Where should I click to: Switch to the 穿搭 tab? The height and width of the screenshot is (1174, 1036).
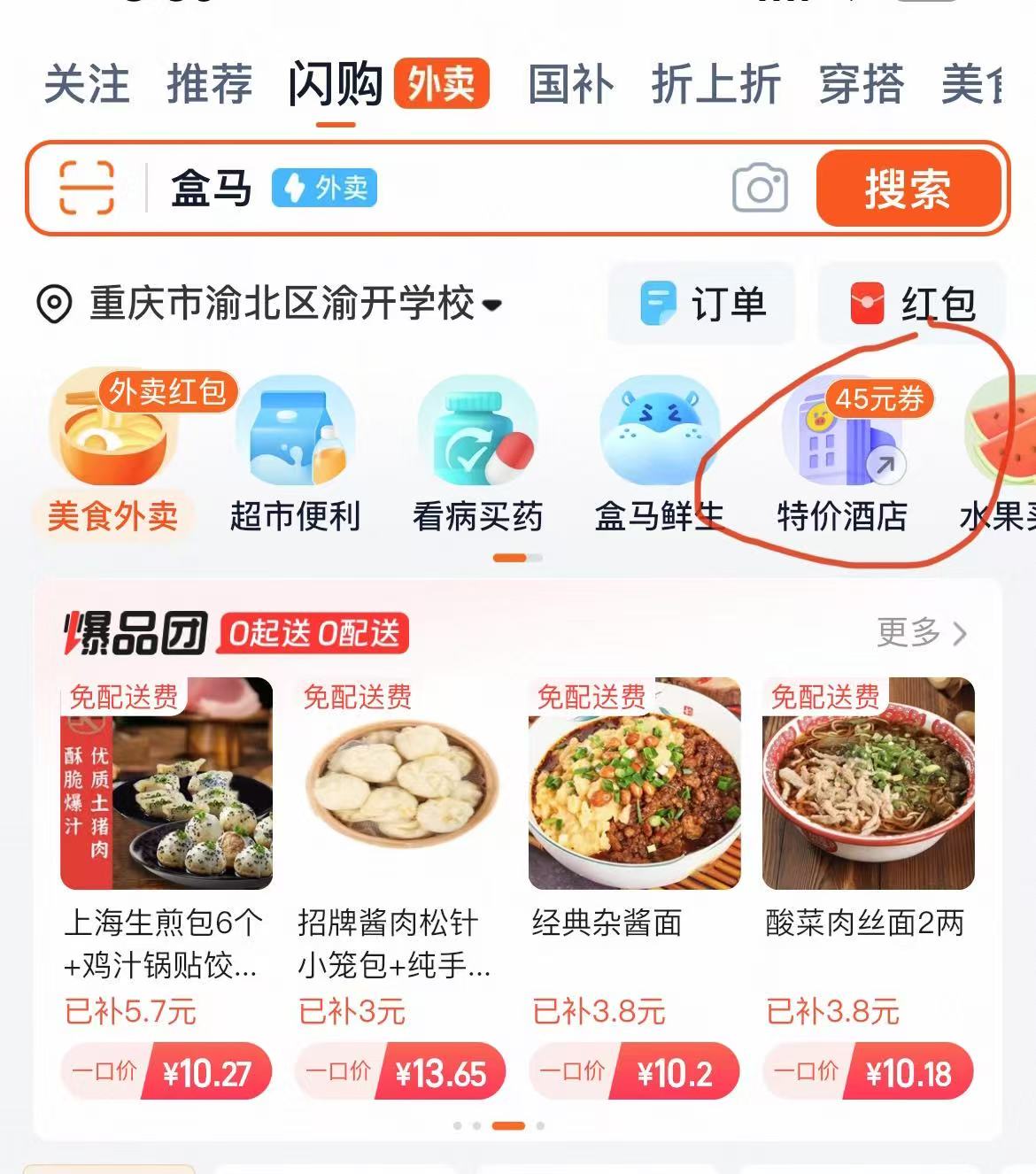[861, 84]
